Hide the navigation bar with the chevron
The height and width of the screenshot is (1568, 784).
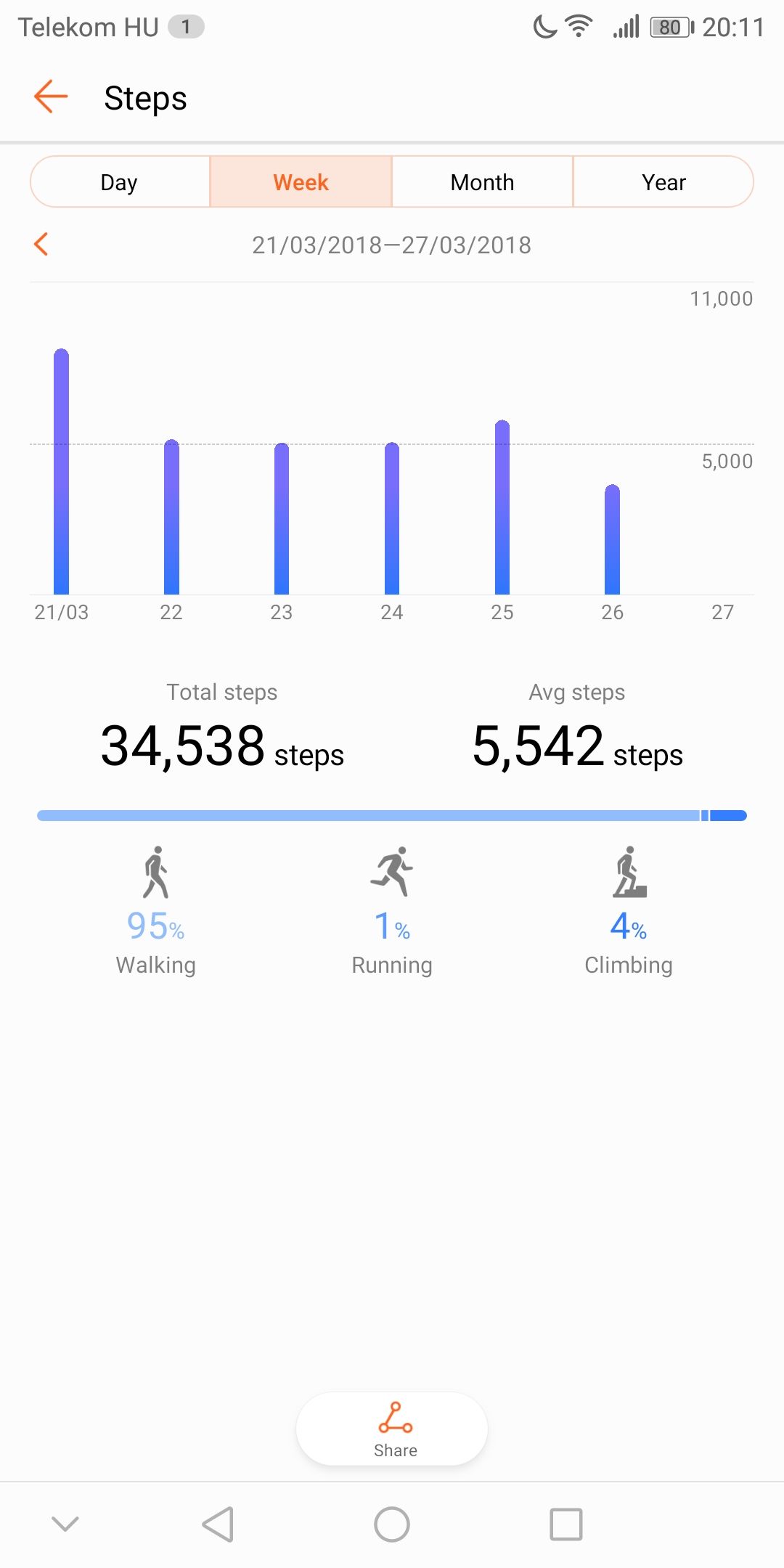click(65, 1524)
